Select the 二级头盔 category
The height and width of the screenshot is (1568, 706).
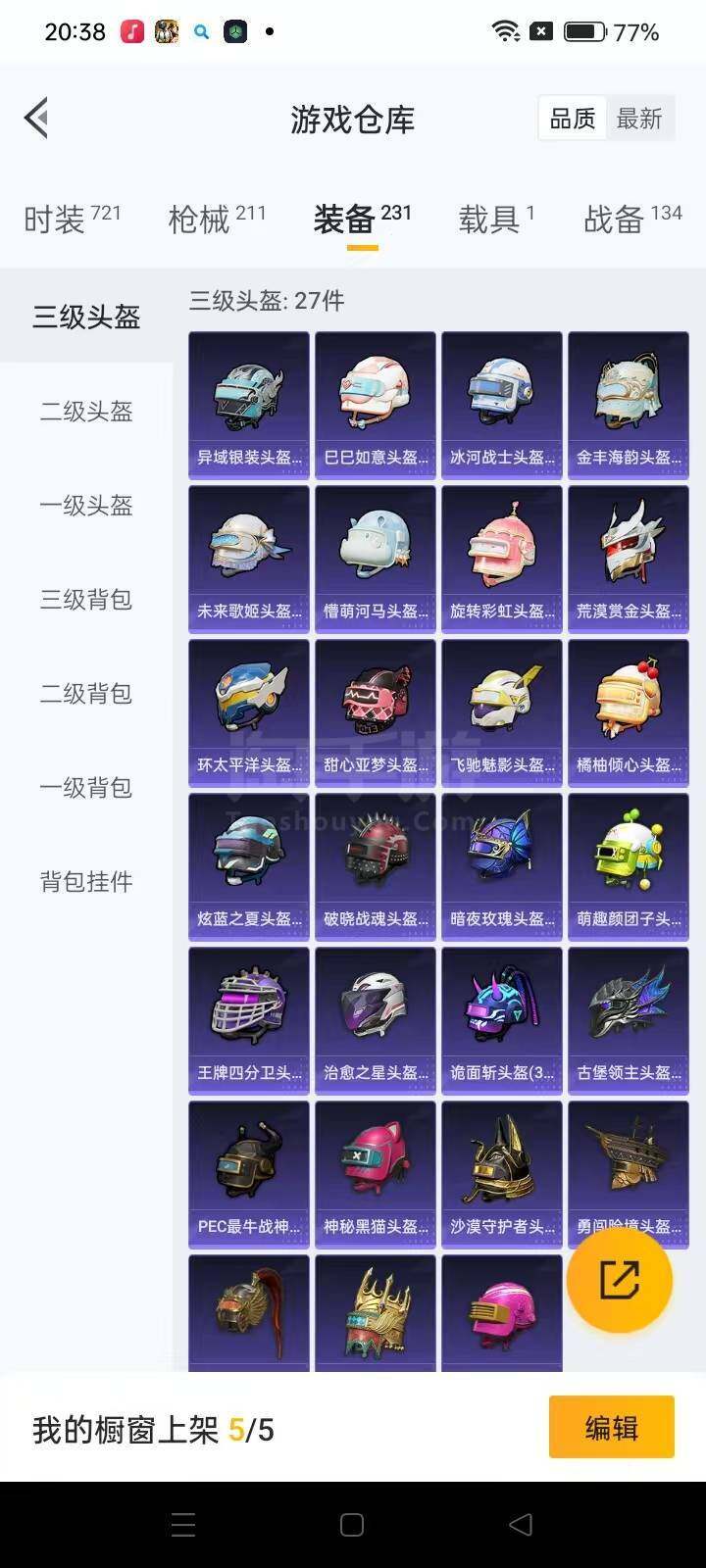point(86,412)
